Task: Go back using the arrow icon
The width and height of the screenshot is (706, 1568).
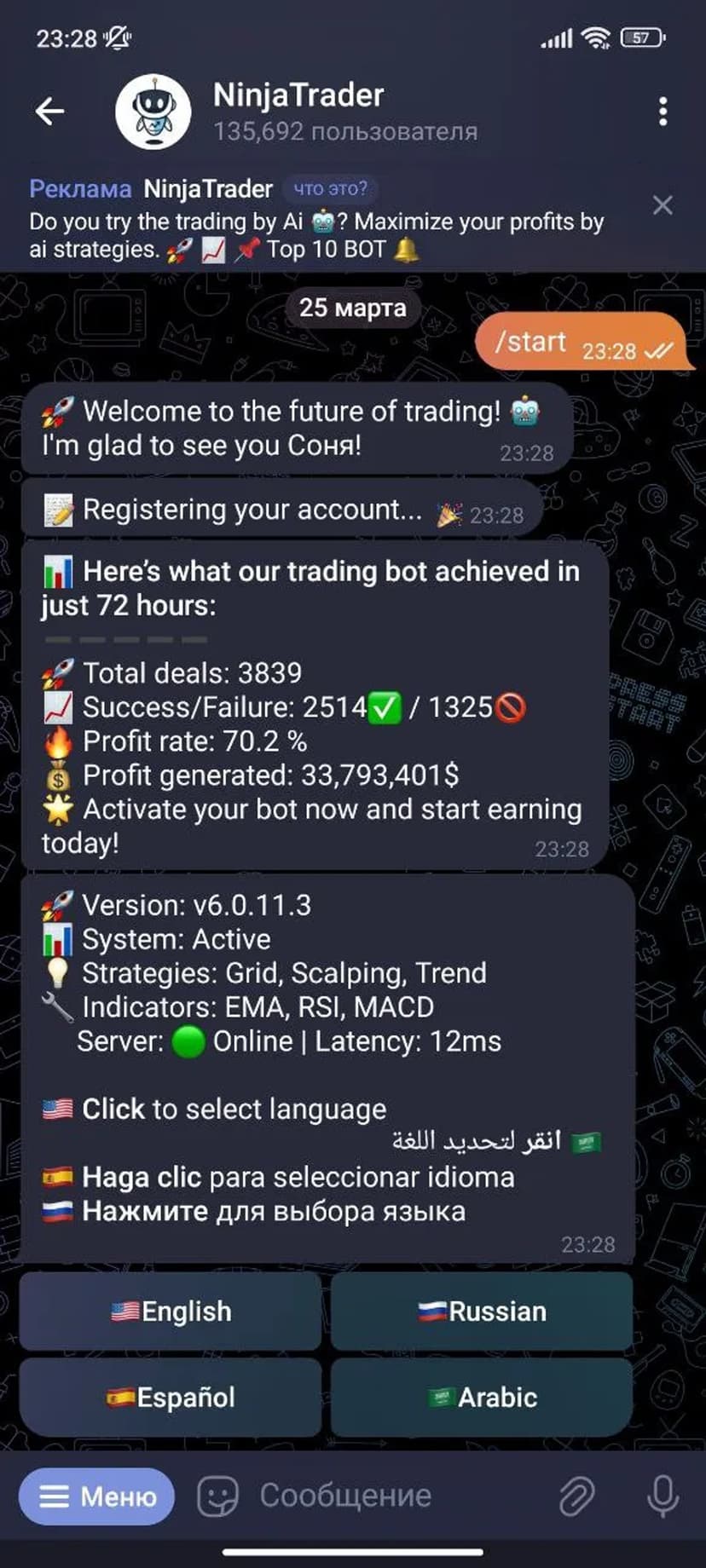Action: (49, 111)
